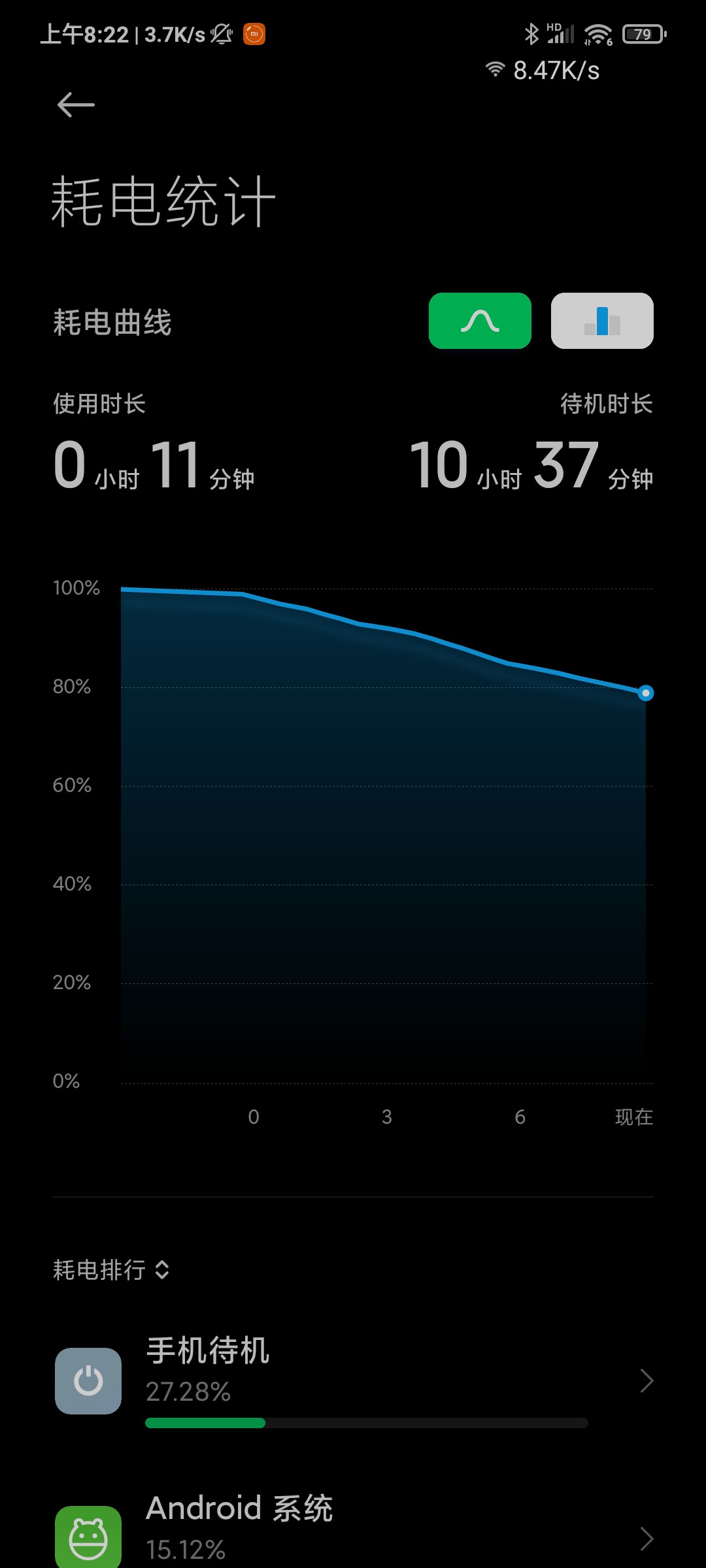This screenshot has width=706, height=1568.
Task: Open 手机待机 power usage details
Action: tap(353, 1381)
